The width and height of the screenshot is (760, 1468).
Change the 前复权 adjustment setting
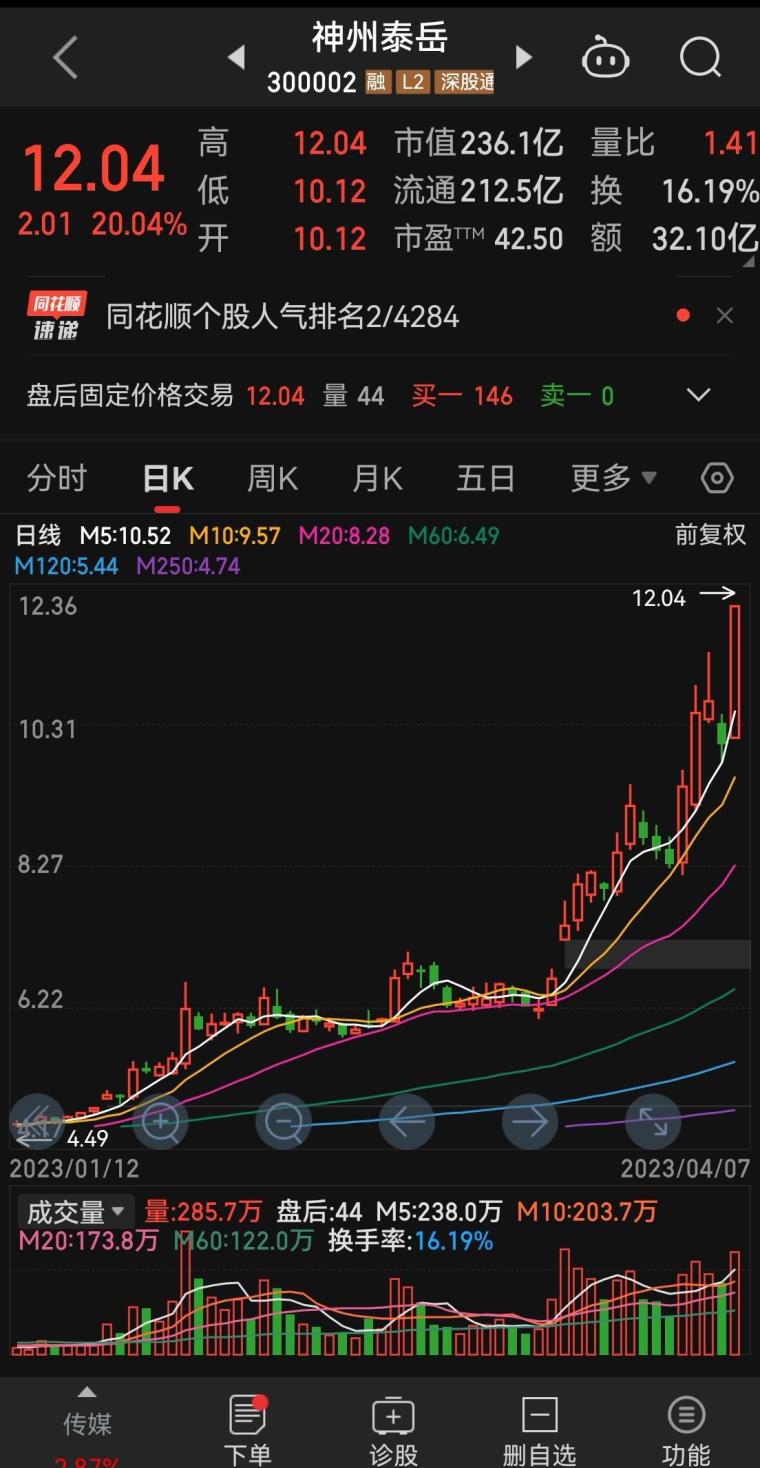(710, 535)
